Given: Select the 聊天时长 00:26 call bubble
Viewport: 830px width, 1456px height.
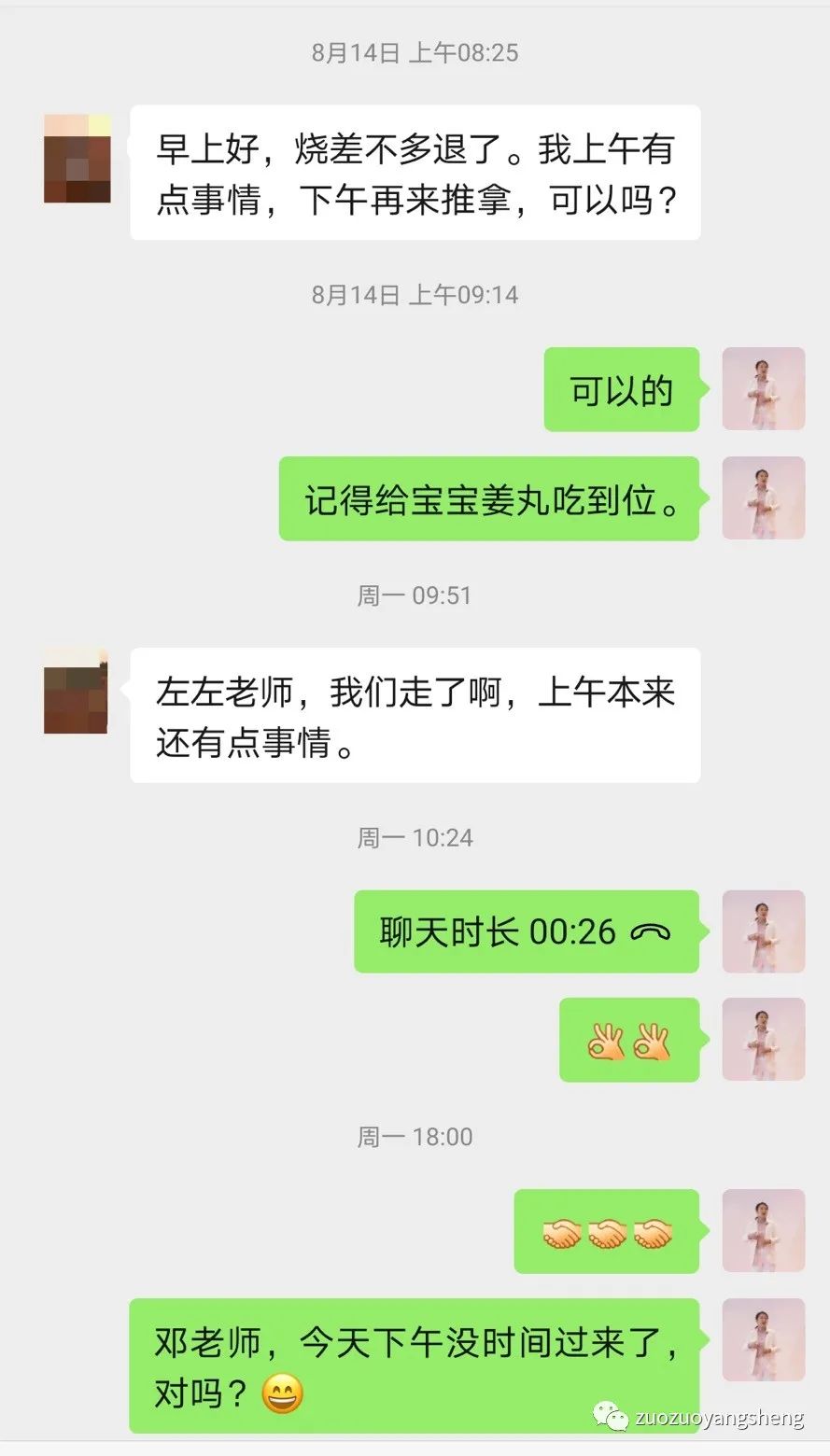Looking at the screenshot, I should (526, 931).
